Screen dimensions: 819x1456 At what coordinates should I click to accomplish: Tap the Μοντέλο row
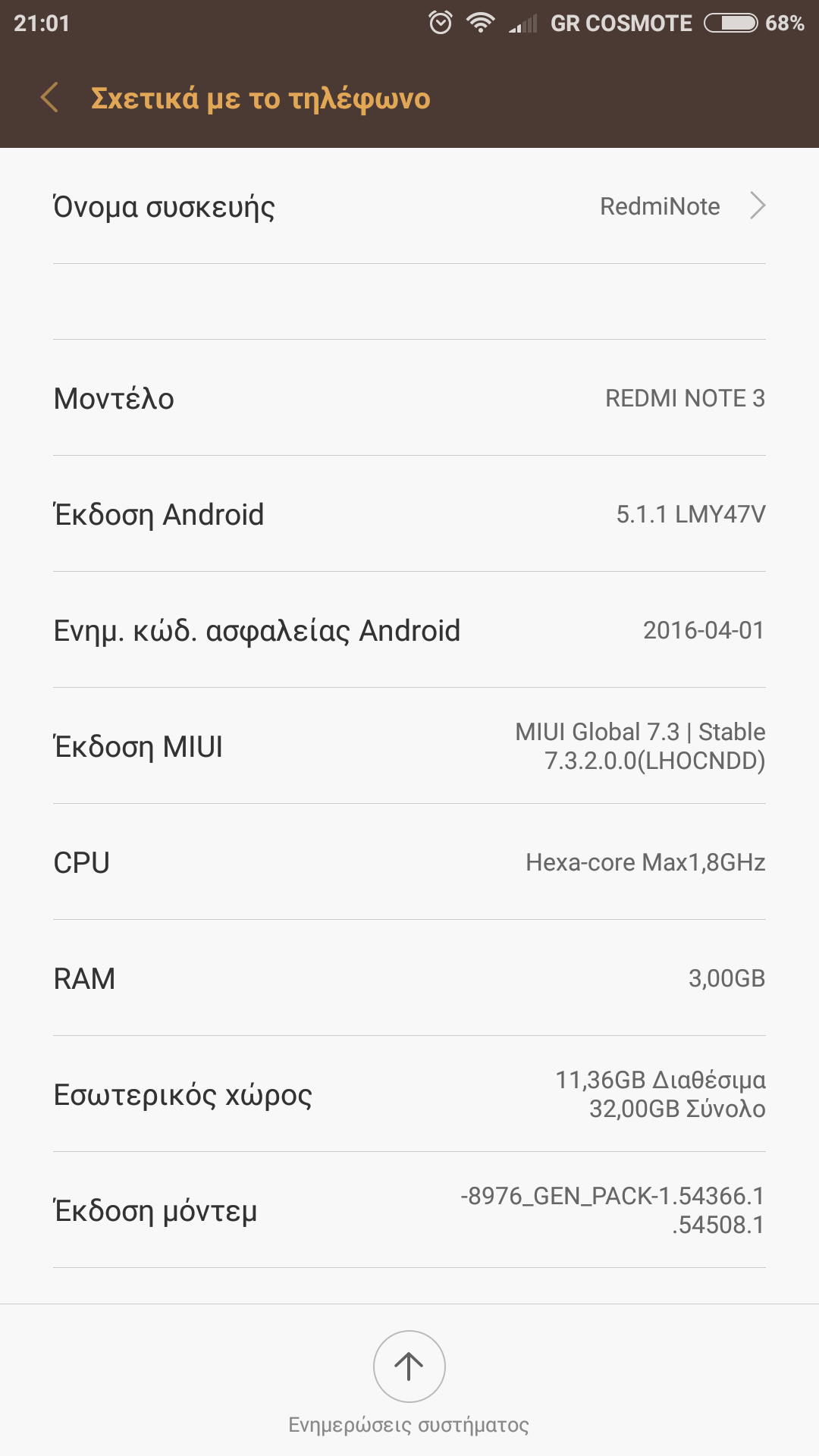(x=409, y=398)
